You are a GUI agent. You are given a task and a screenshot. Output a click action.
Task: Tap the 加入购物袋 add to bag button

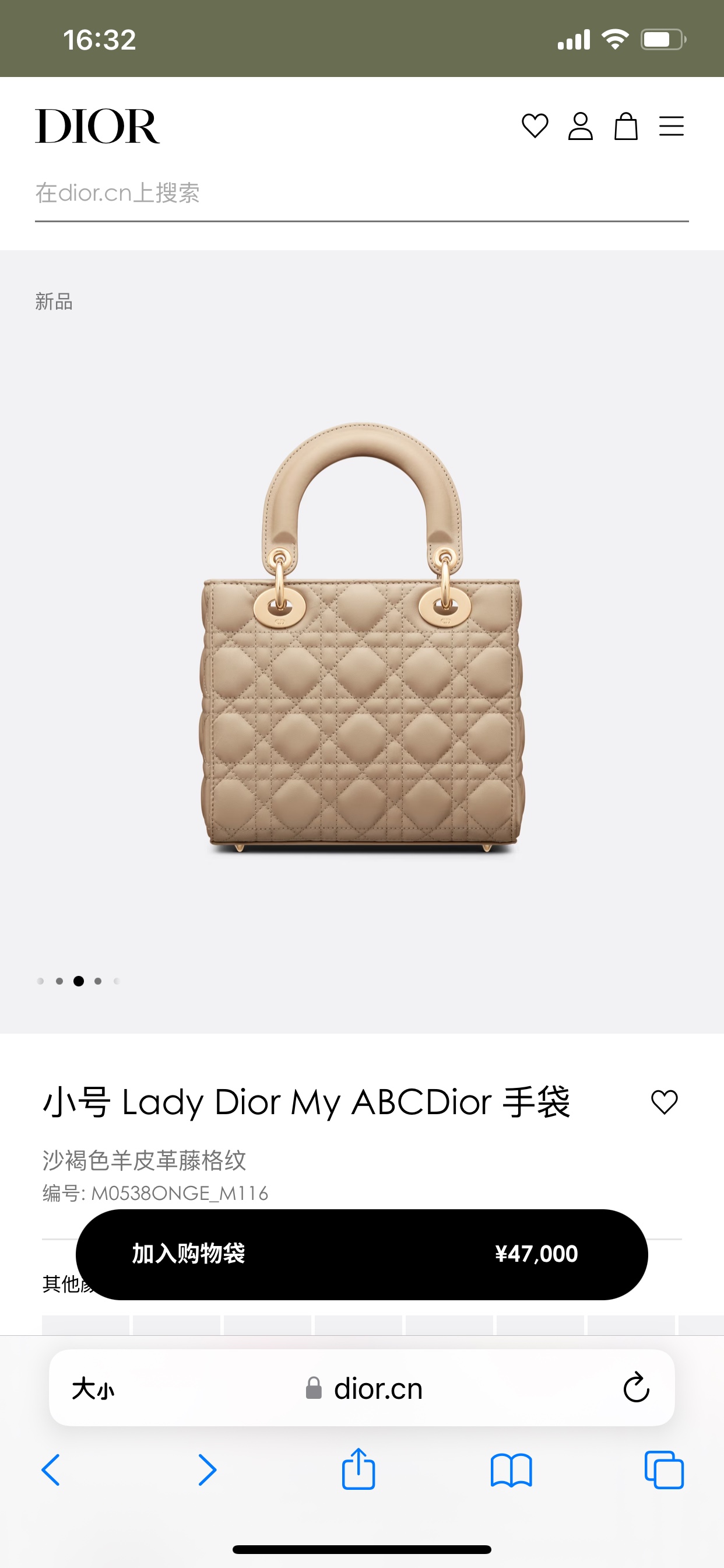click(361, 1255)
